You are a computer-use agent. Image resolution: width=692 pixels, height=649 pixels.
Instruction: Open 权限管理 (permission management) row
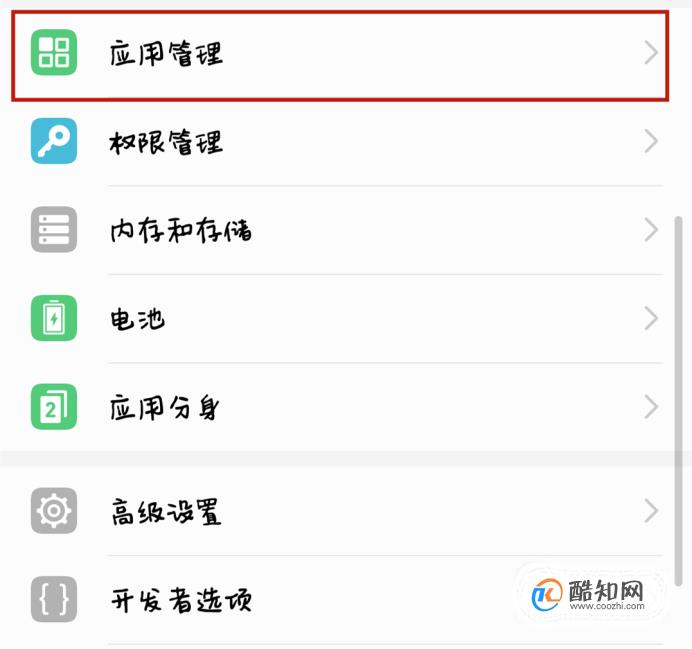coord(340,142)
